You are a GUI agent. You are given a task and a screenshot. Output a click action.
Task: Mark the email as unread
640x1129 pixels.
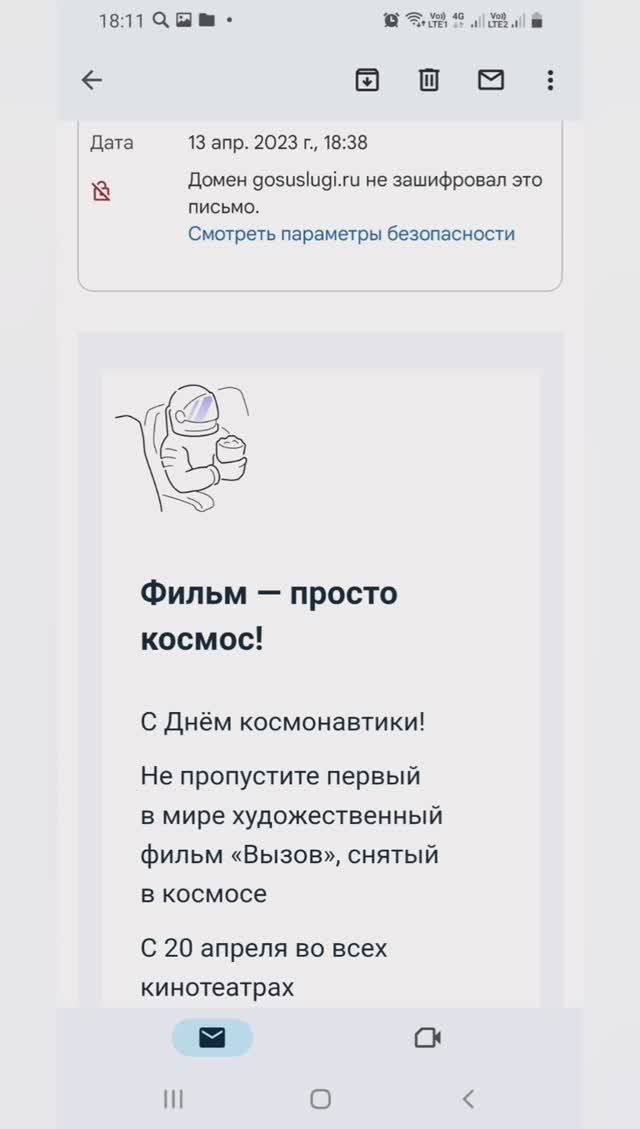(491, 81)
